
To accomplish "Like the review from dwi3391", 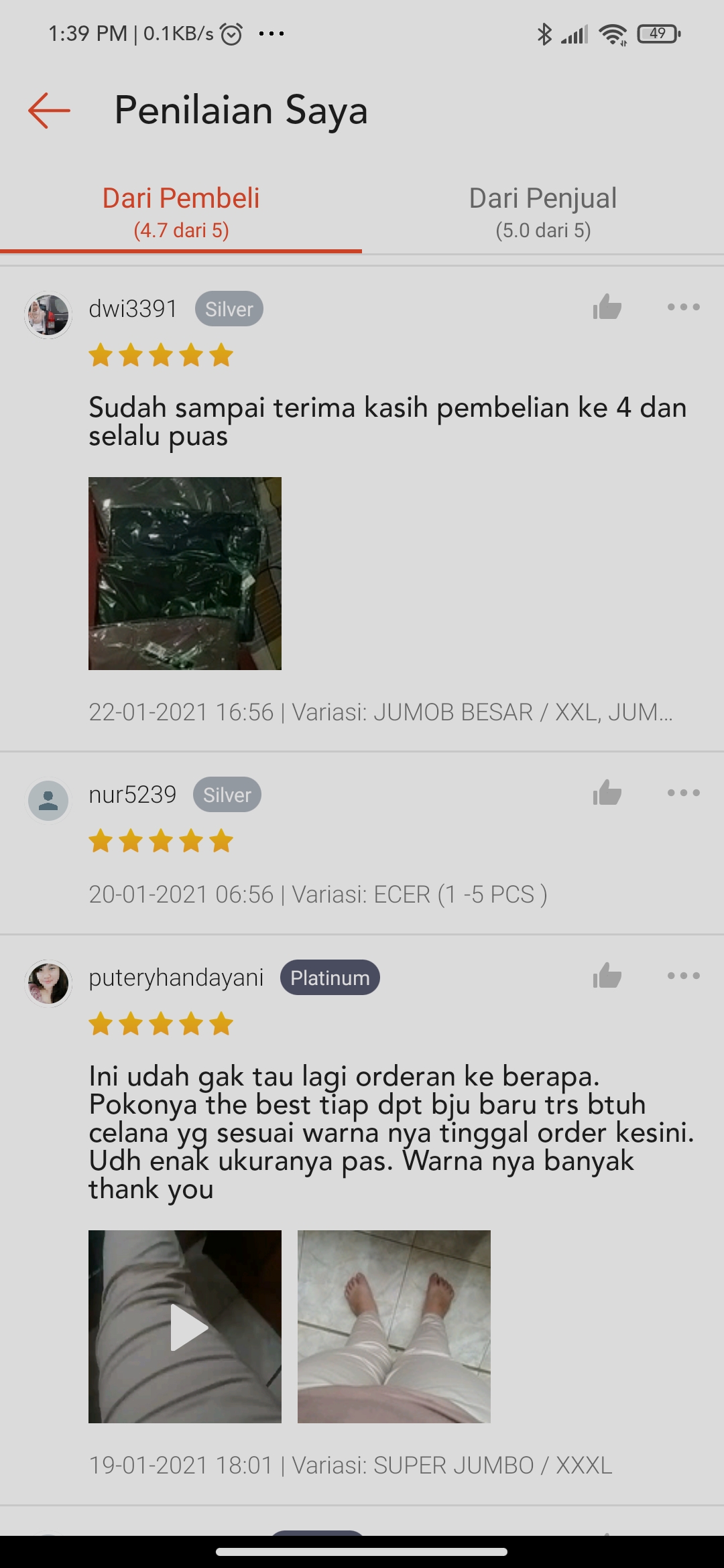I will coord(607,308).
